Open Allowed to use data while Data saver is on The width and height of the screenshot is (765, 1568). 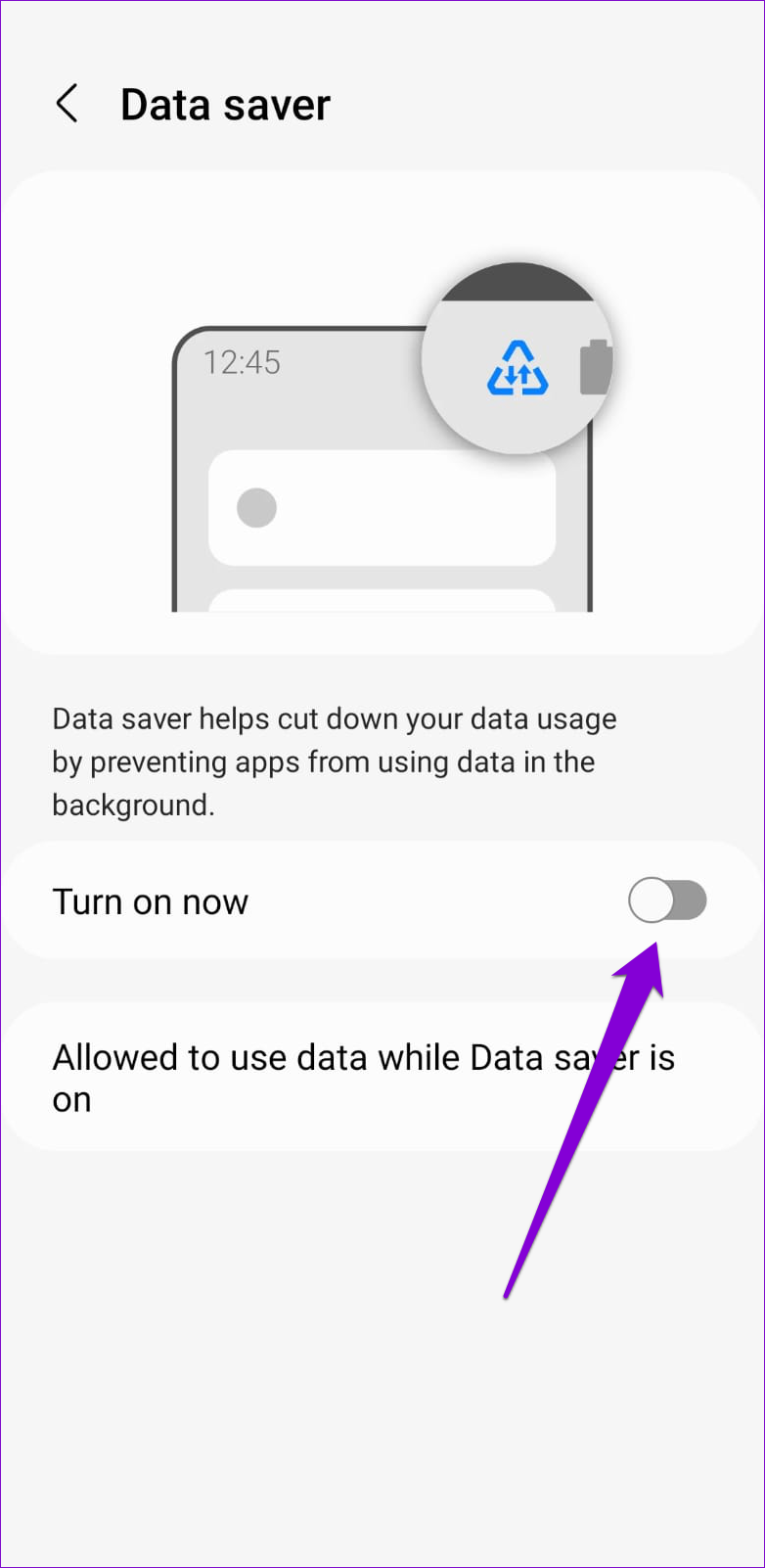[382, 1078]
